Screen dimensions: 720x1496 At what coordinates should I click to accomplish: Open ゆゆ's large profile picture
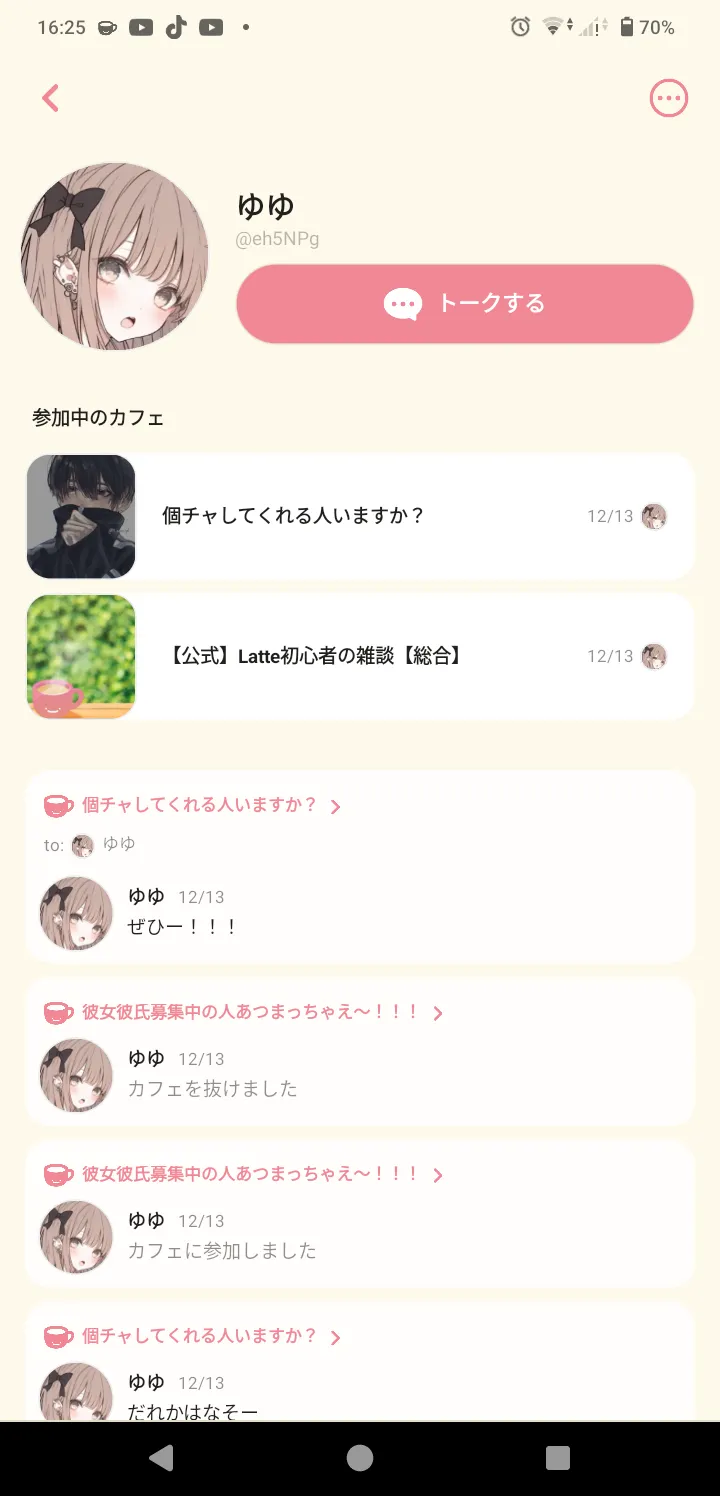115,257
